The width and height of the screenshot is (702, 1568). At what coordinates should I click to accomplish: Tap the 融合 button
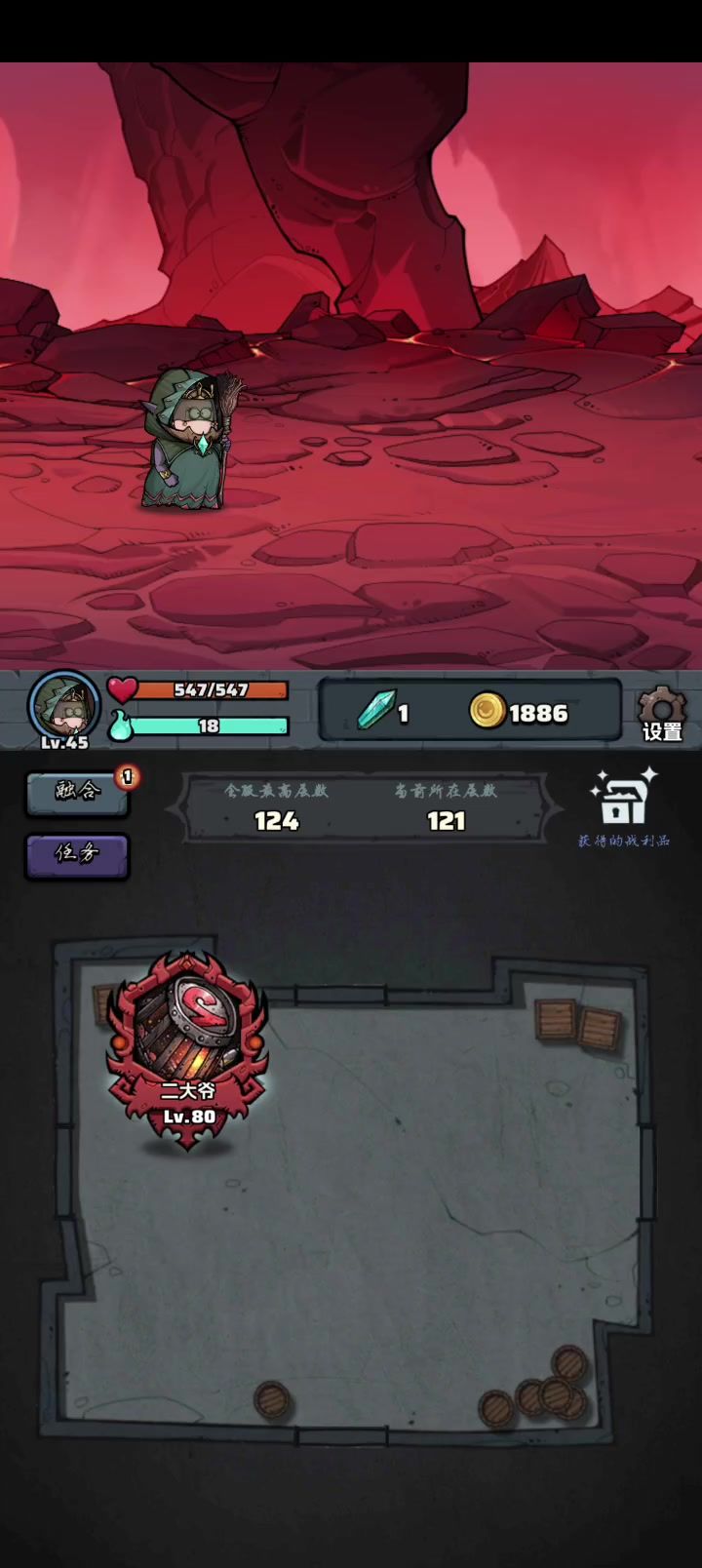[77, 793]
